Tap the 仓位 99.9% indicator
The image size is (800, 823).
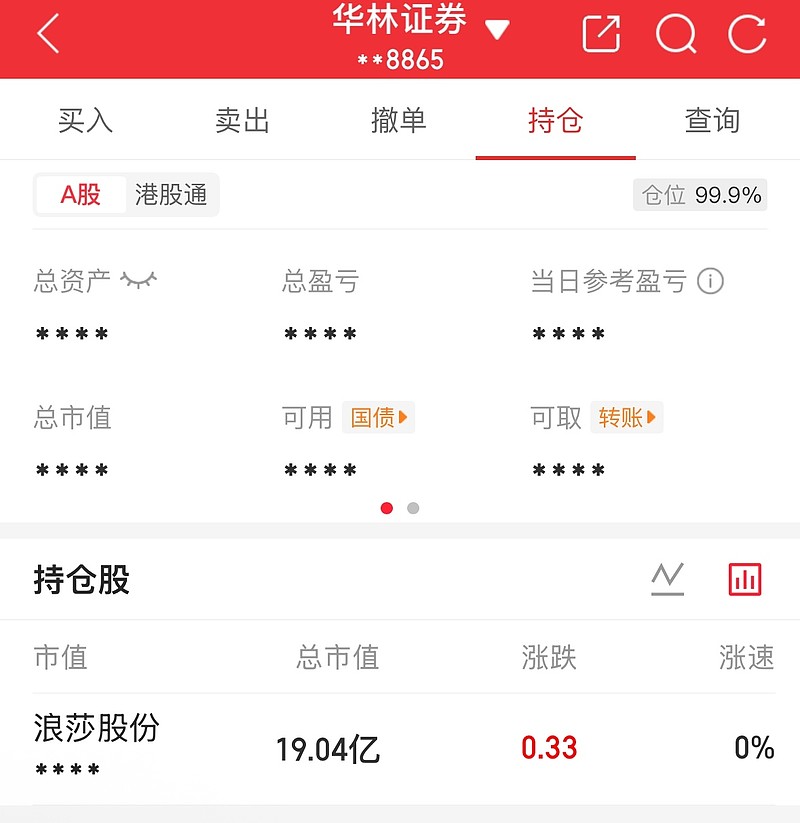(700, 194)
